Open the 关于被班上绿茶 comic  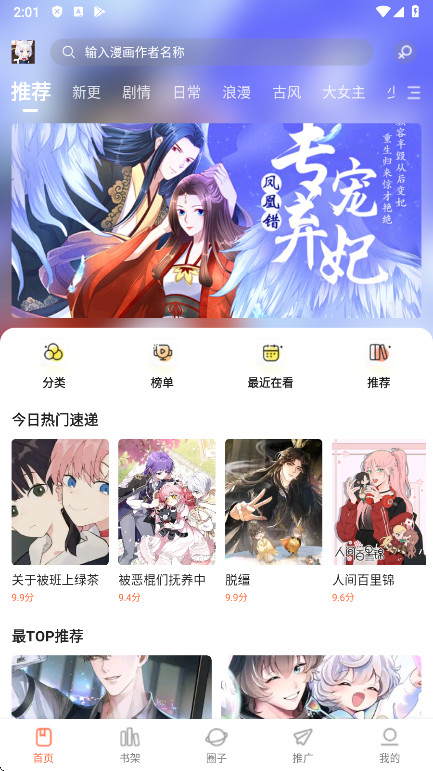click(x=60, y=521)
